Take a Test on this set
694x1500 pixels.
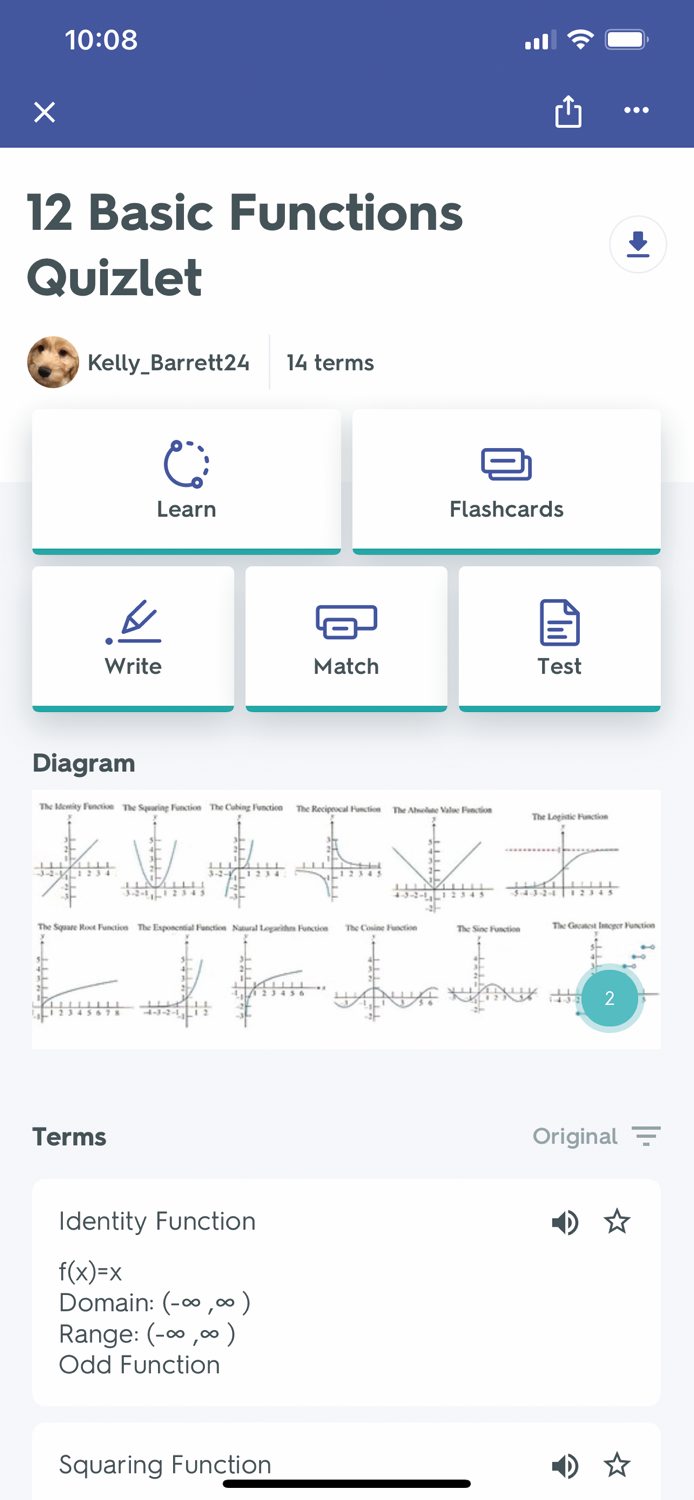(559, 638)
